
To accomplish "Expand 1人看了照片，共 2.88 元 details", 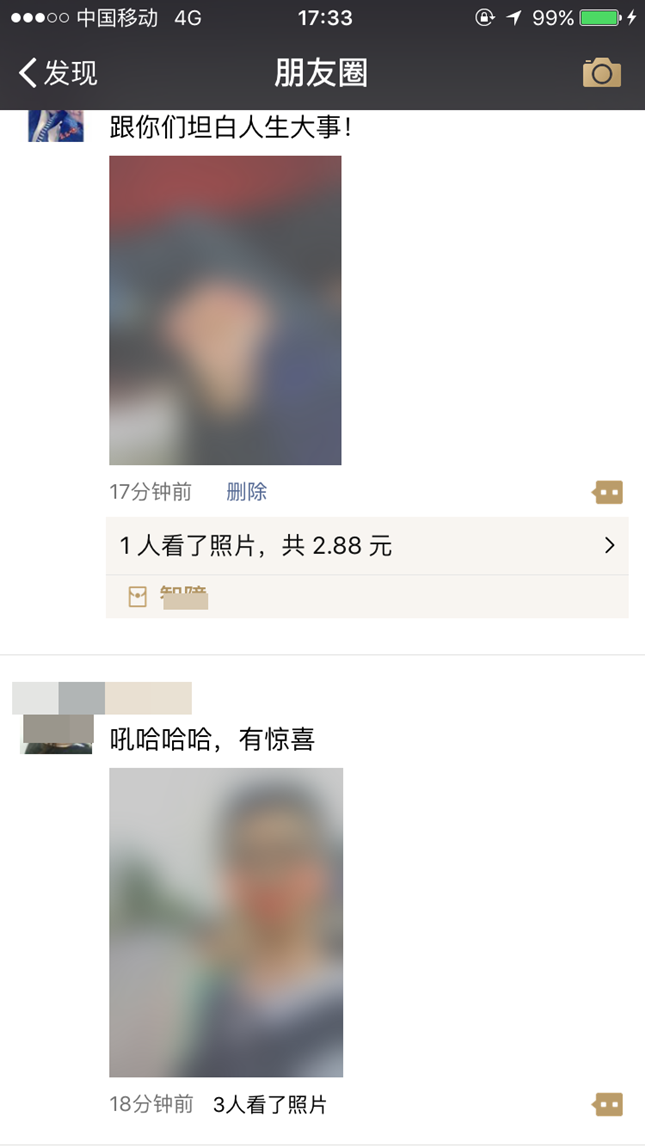I will click(366, 546).
